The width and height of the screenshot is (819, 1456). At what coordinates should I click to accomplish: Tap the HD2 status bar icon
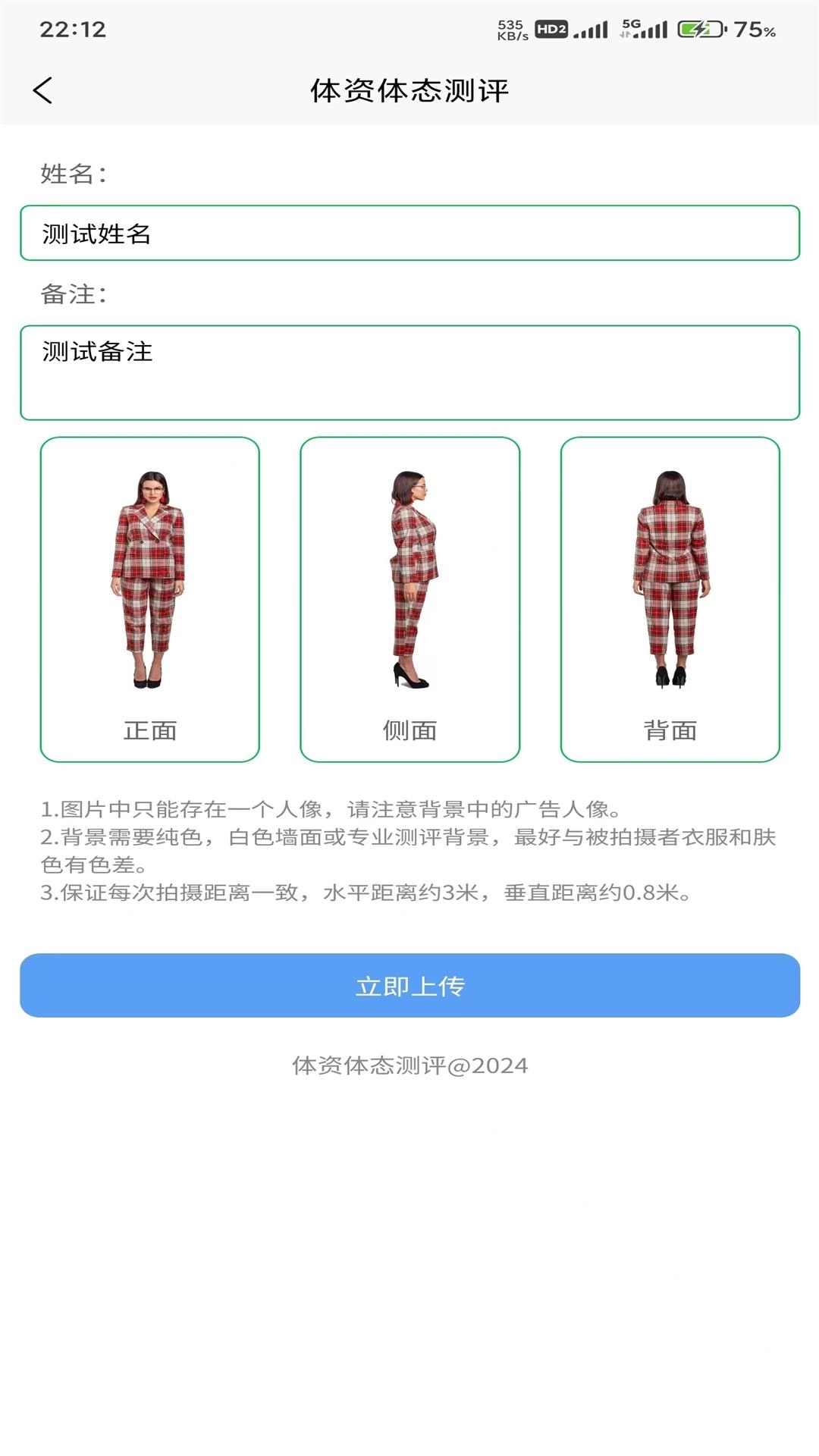(x=551, y=30)
